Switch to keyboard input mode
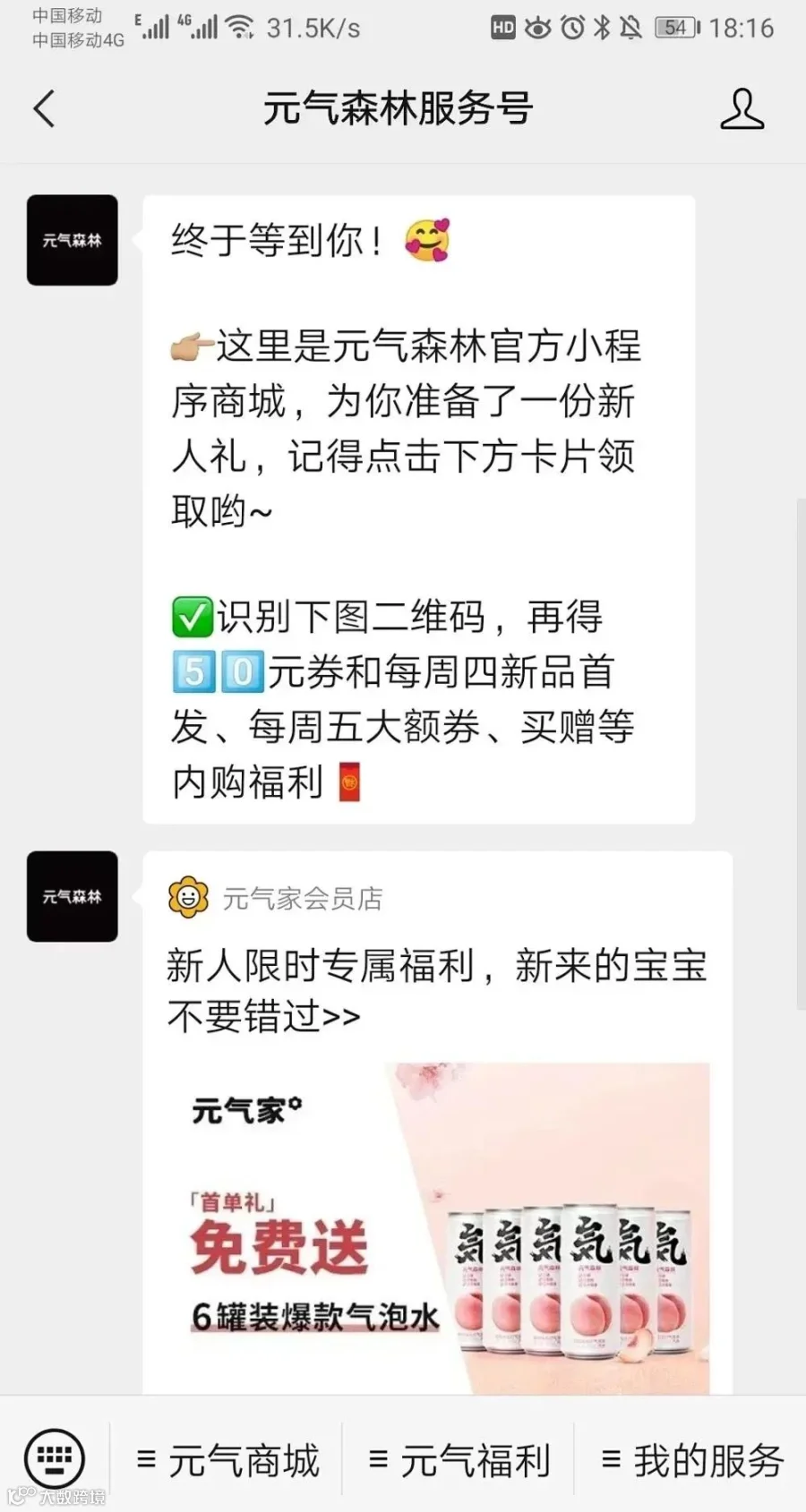 click(x=55, y=1459)
